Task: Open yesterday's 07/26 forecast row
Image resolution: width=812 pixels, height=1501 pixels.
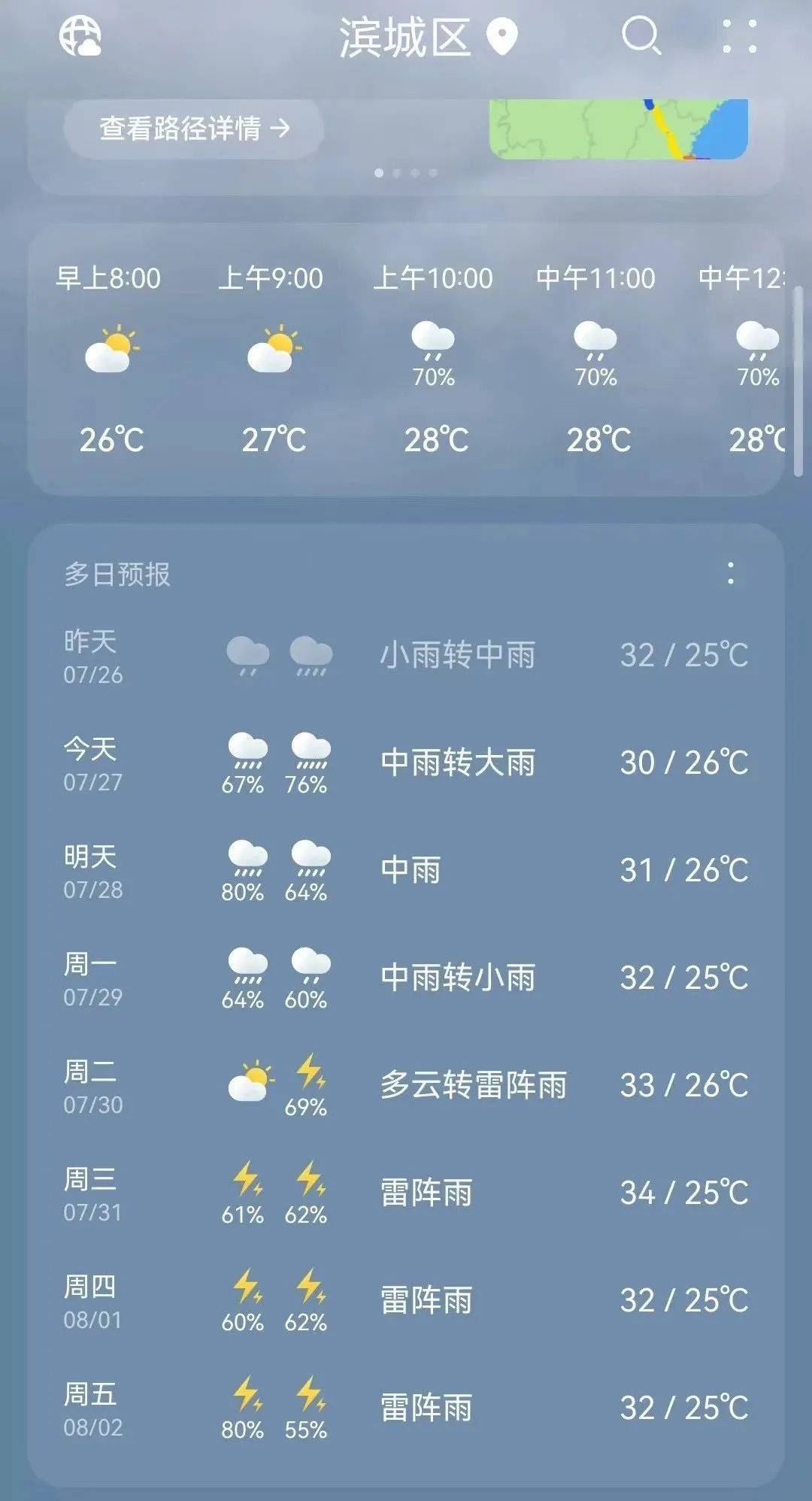Action: click(x=406, y=655)
